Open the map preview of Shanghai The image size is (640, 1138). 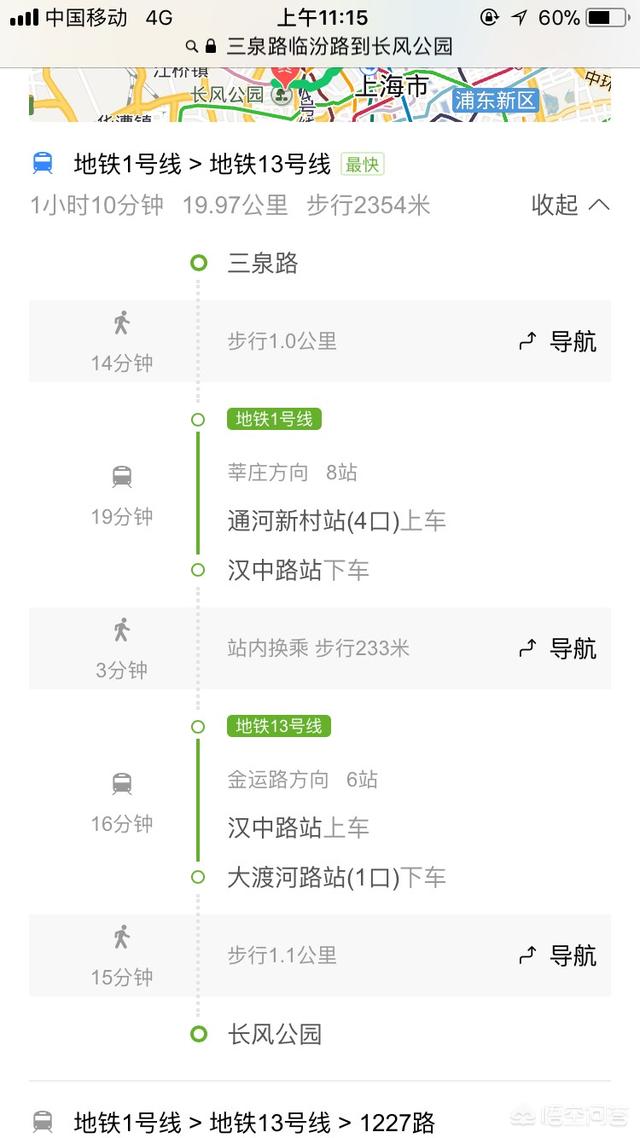pyautogui.click(x=320, y=96)
